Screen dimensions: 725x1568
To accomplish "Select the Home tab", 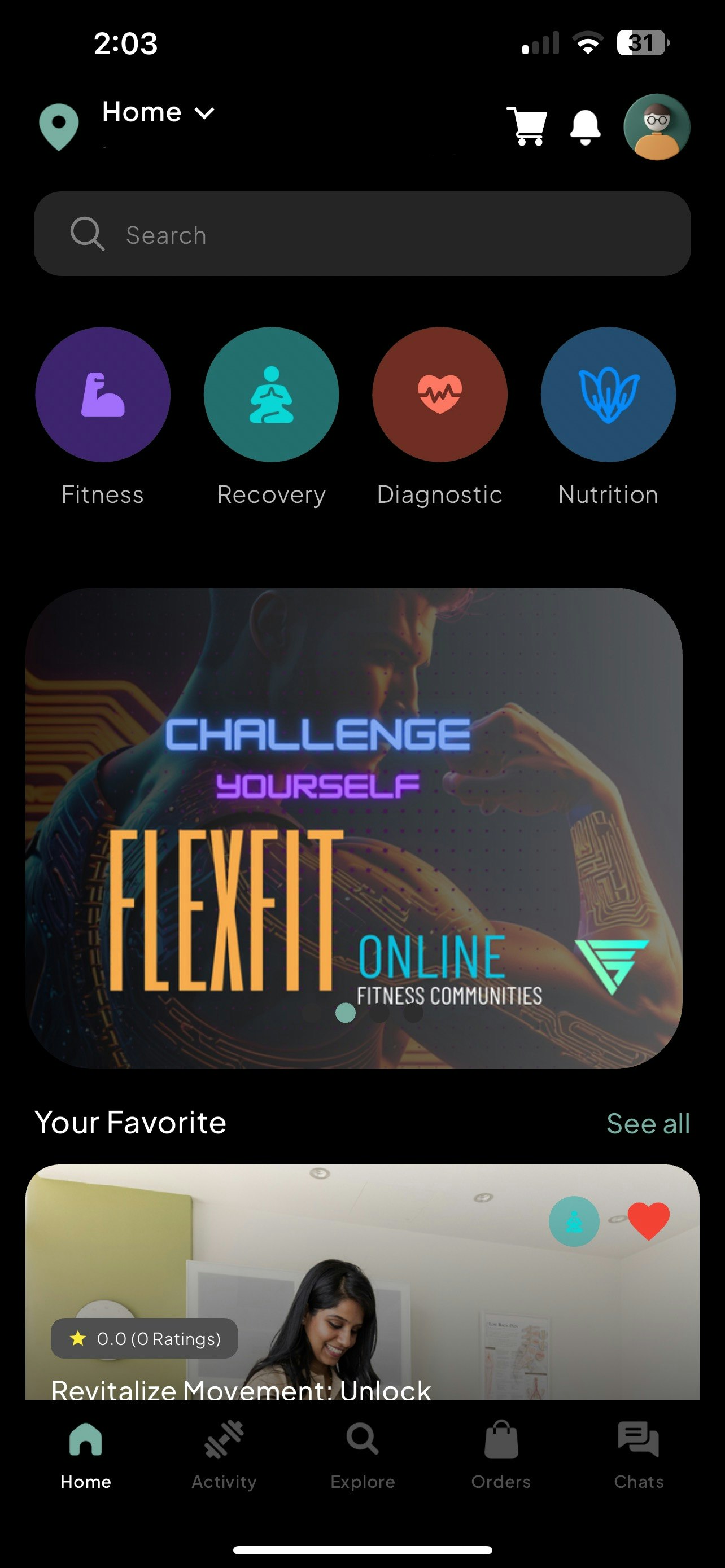I will (x=86, y=1455).
